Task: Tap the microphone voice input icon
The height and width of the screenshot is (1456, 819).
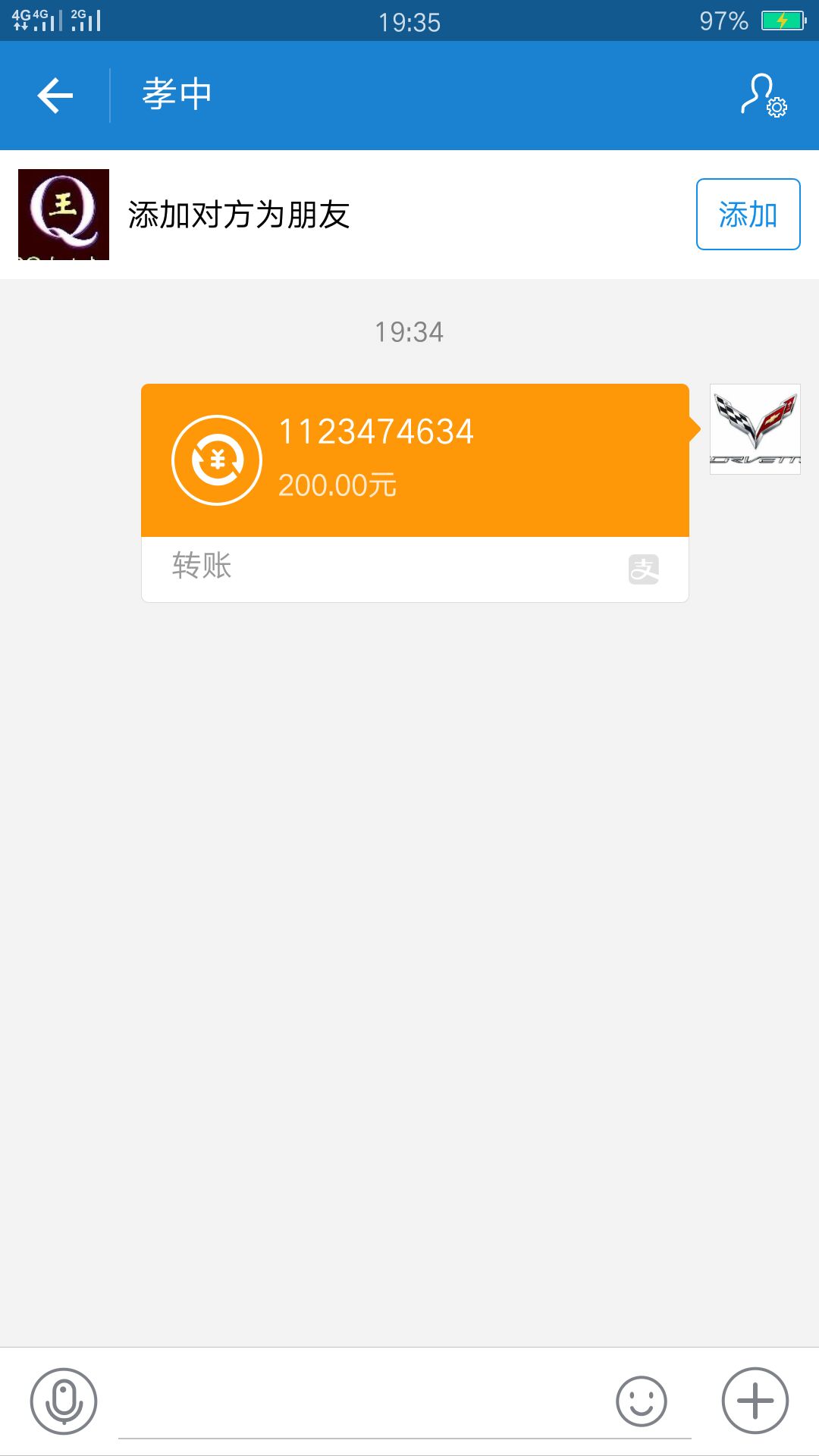Action: pyautogui.click(x=64, y=1401)
